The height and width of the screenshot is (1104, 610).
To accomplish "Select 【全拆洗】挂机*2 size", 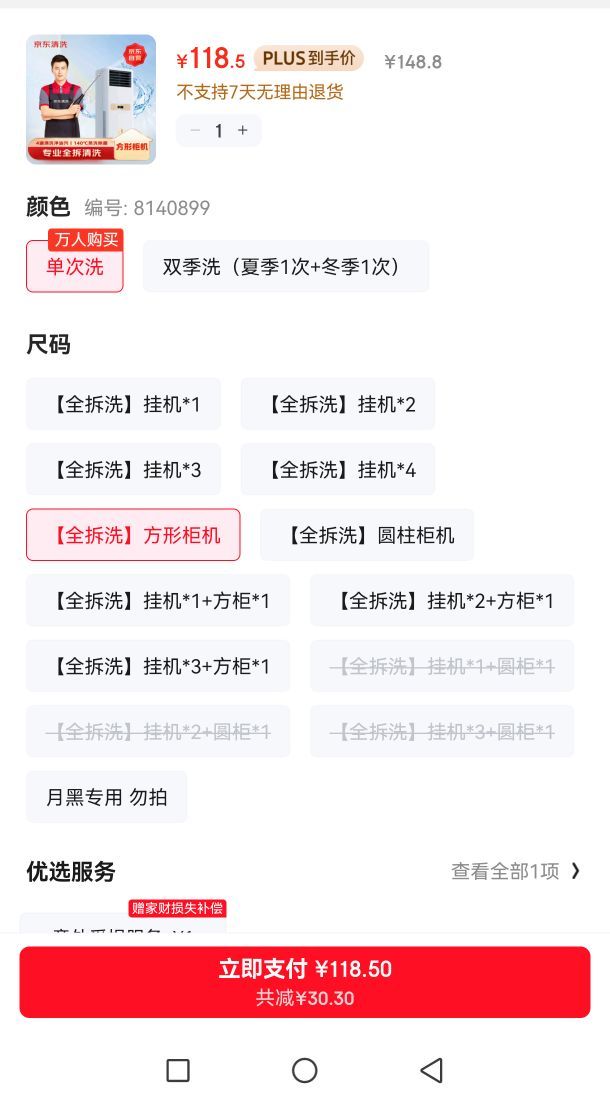I will 338,404.
